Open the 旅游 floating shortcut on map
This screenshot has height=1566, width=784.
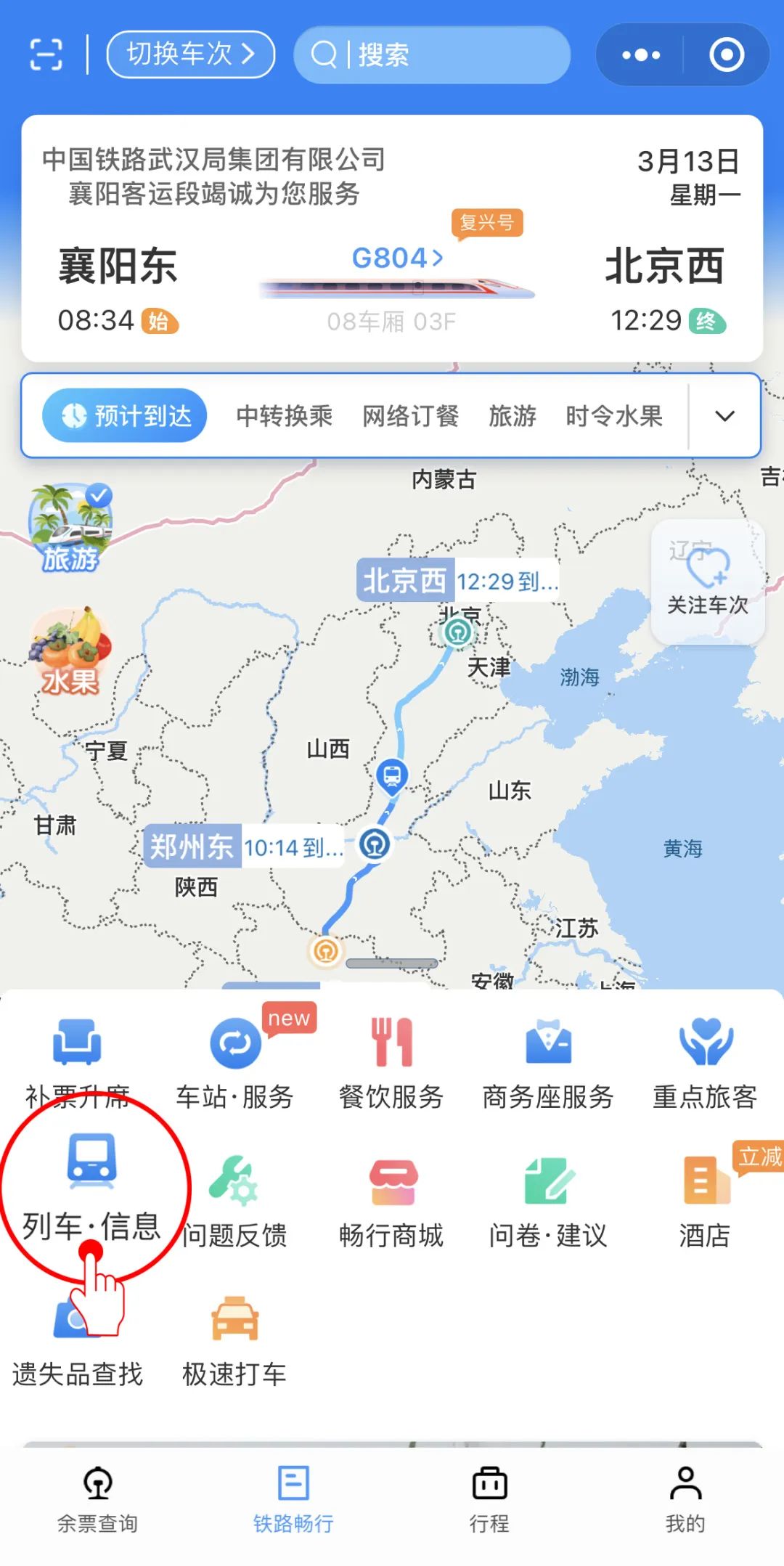(x=70, y=528)
